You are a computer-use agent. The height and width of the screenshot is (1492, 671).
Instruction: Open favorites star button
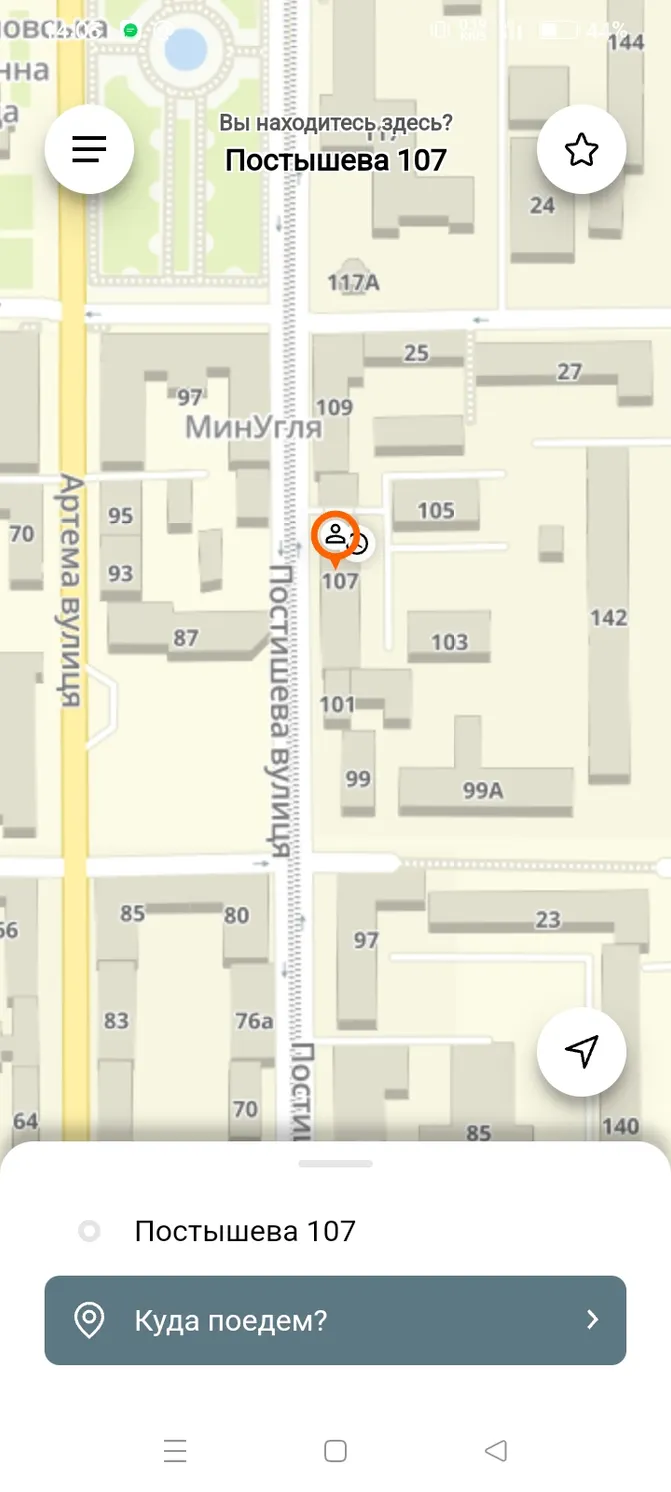[581, 150]
